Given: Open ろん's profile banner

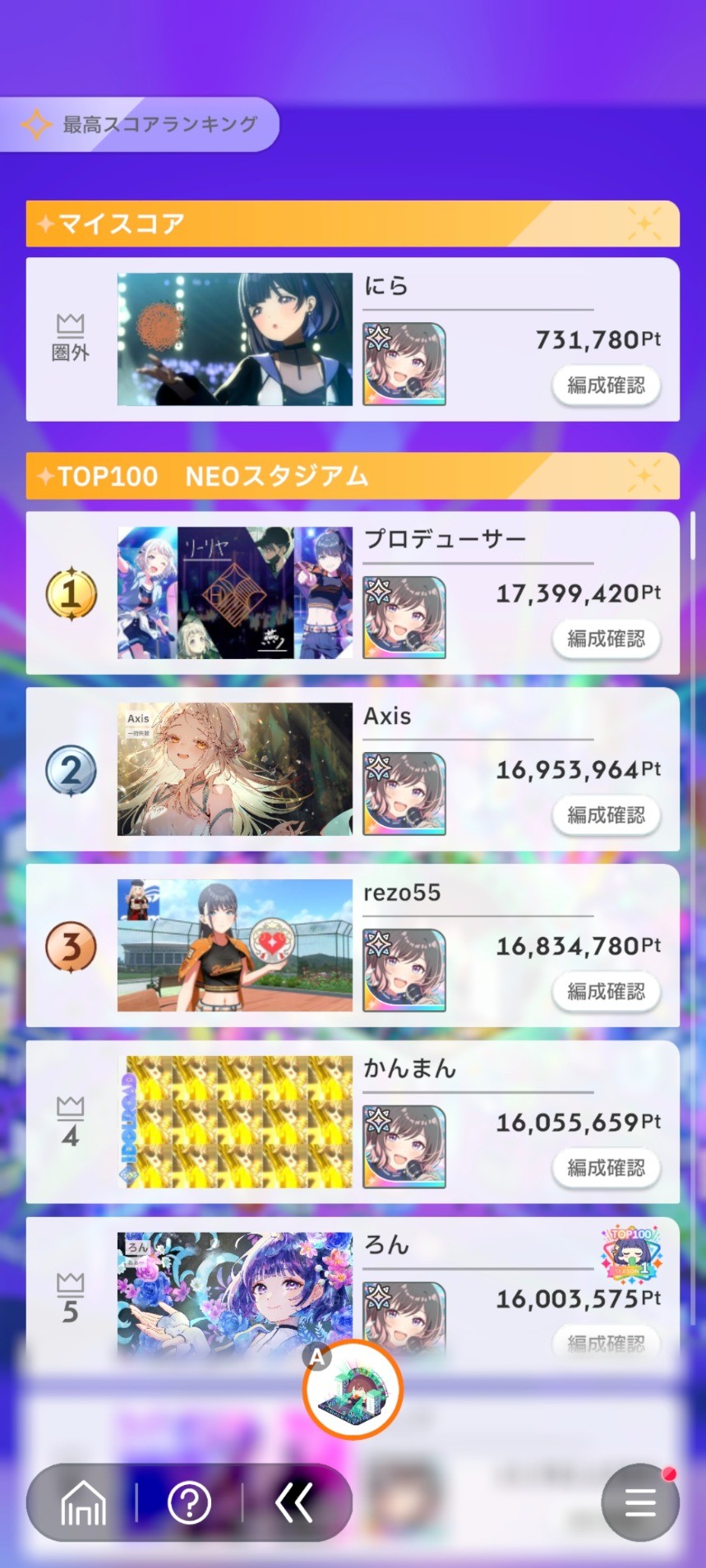Looking at the screenshot, I should click(x=235, y=1289).
